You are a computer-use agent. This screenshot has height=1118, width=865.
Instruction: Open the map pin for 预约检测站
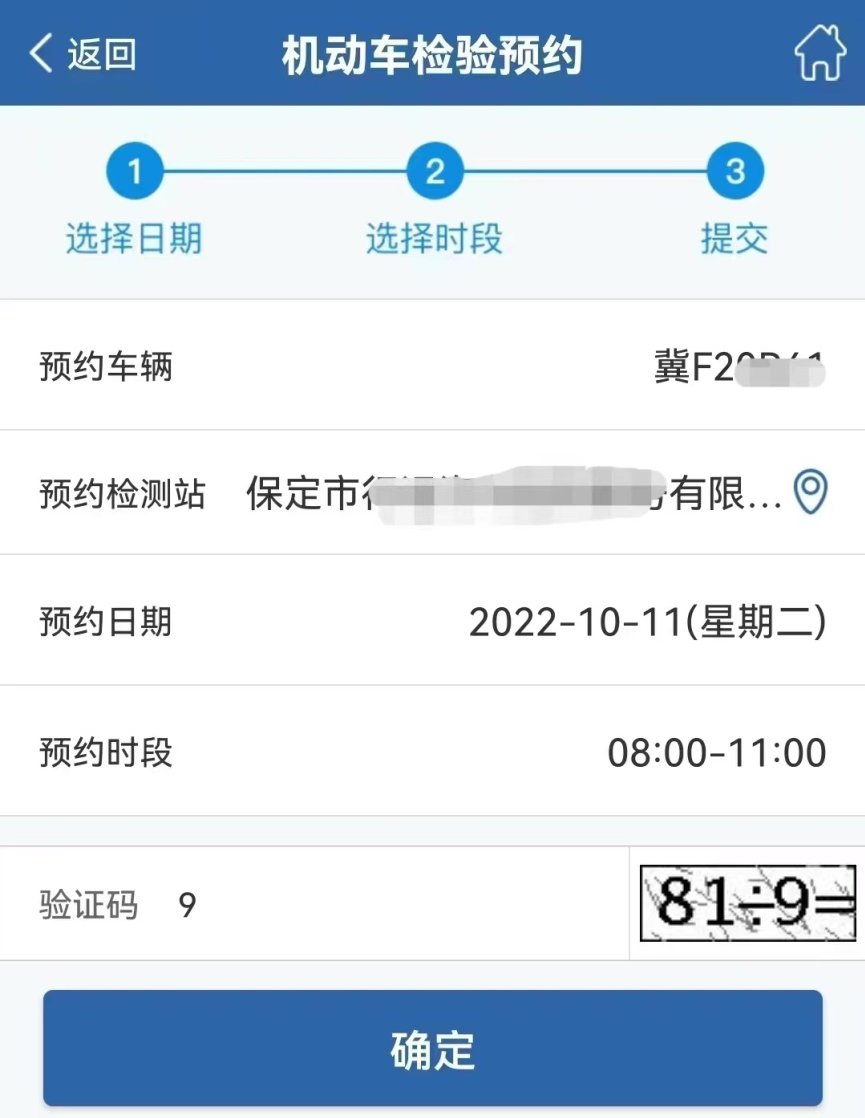pos(810,492)
